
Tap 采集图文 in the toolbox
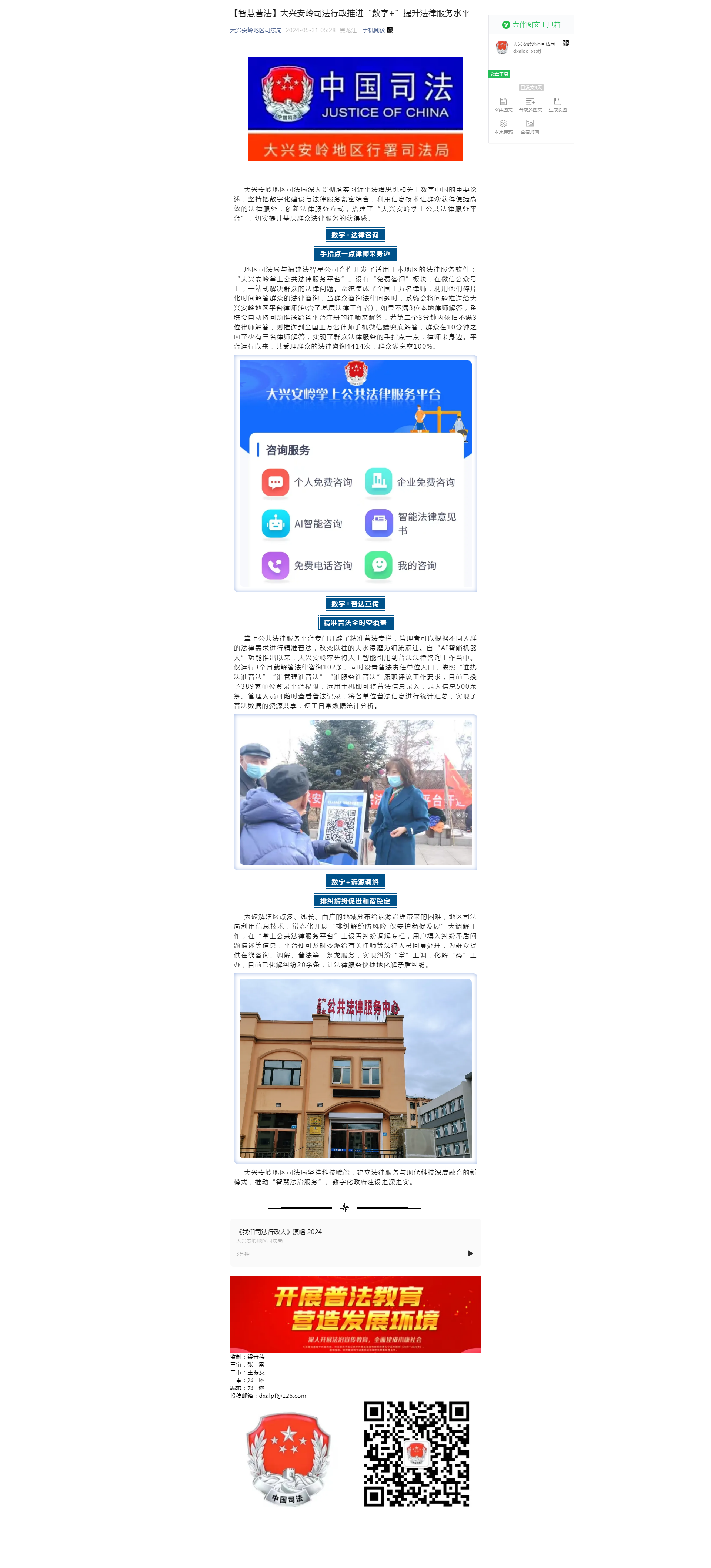(x=503, y=104)
